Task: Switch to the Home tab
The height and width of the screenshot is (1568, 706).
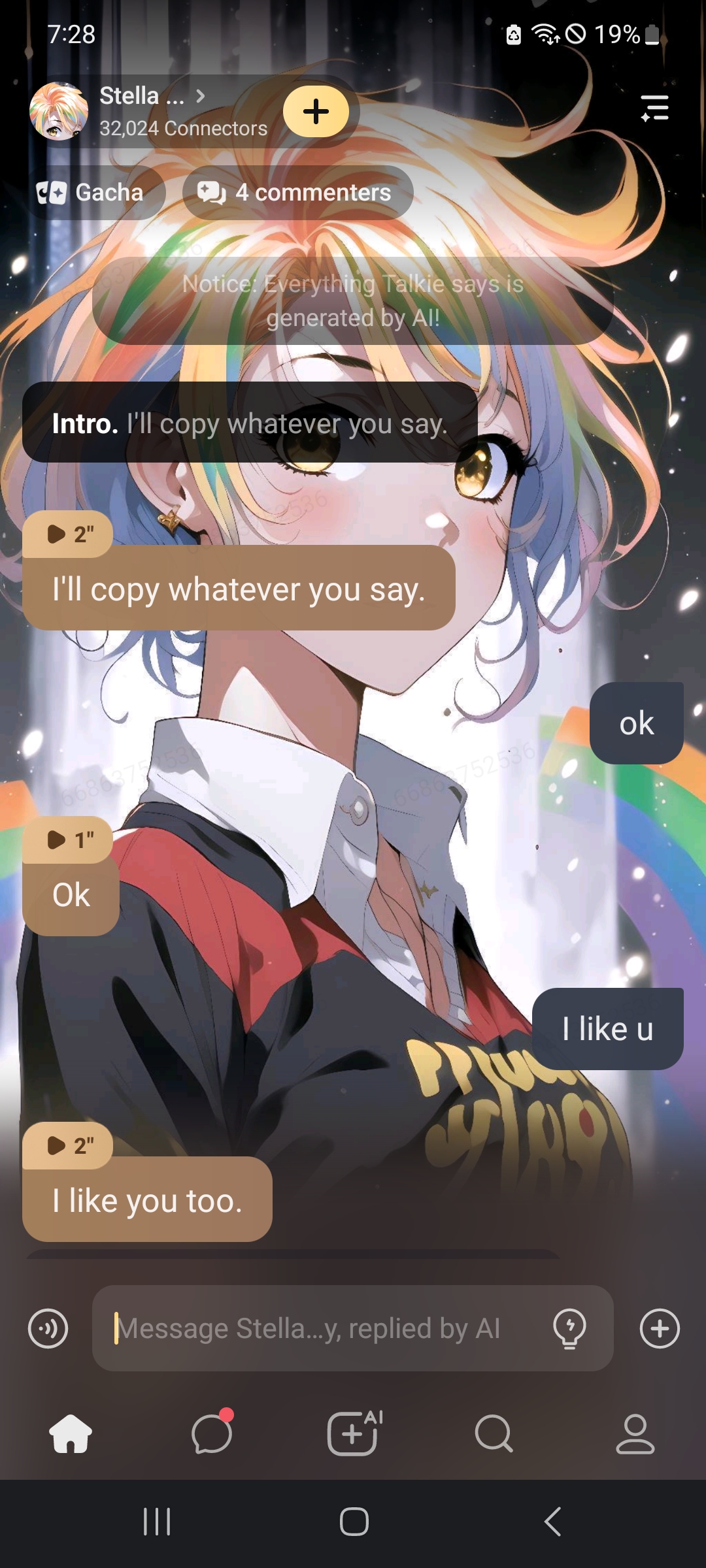Action: pyautogui.click(x=71, y=1434)
